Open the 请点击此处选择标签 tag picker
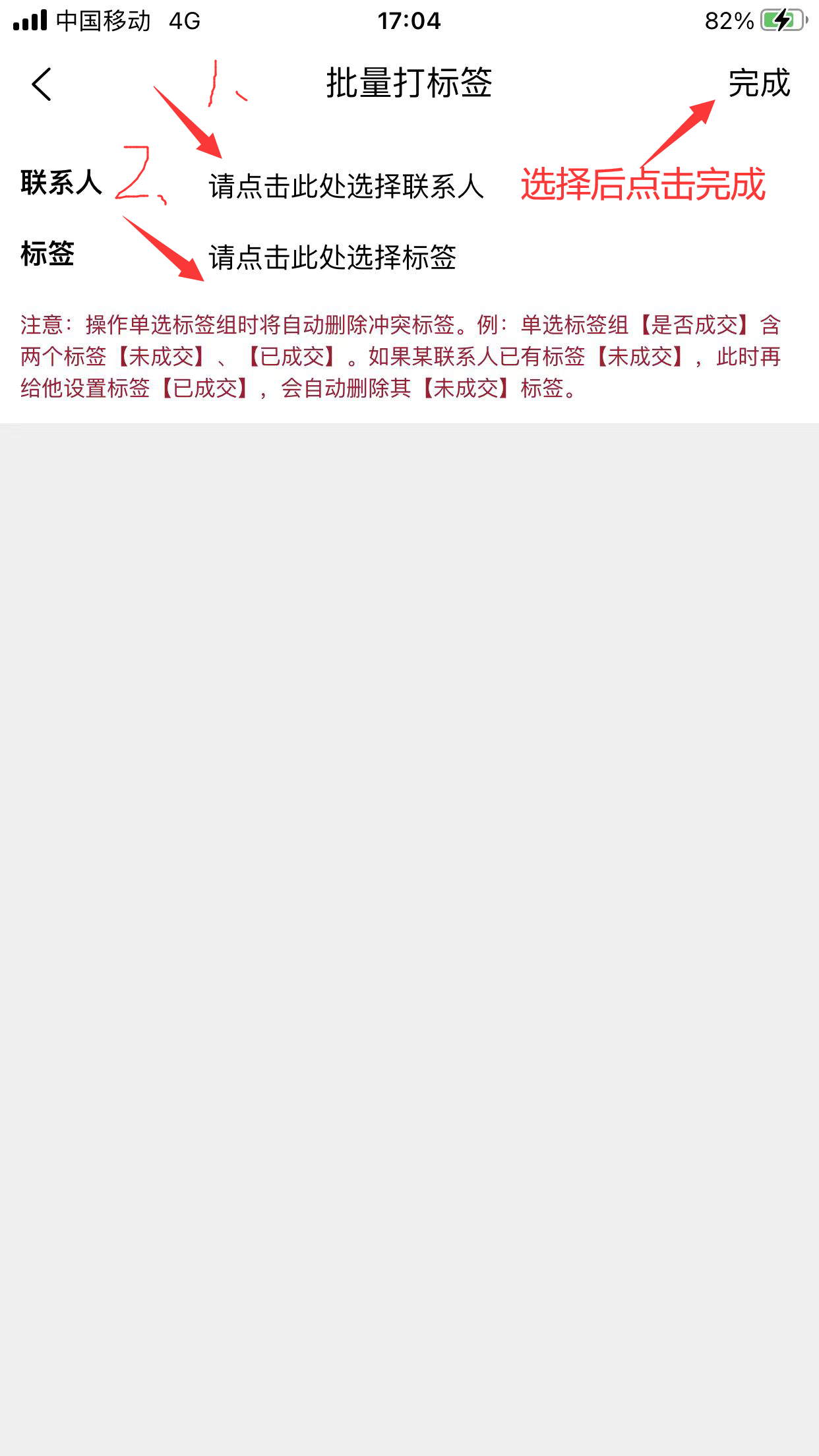 pyautogui.click(x=332, y=257)
